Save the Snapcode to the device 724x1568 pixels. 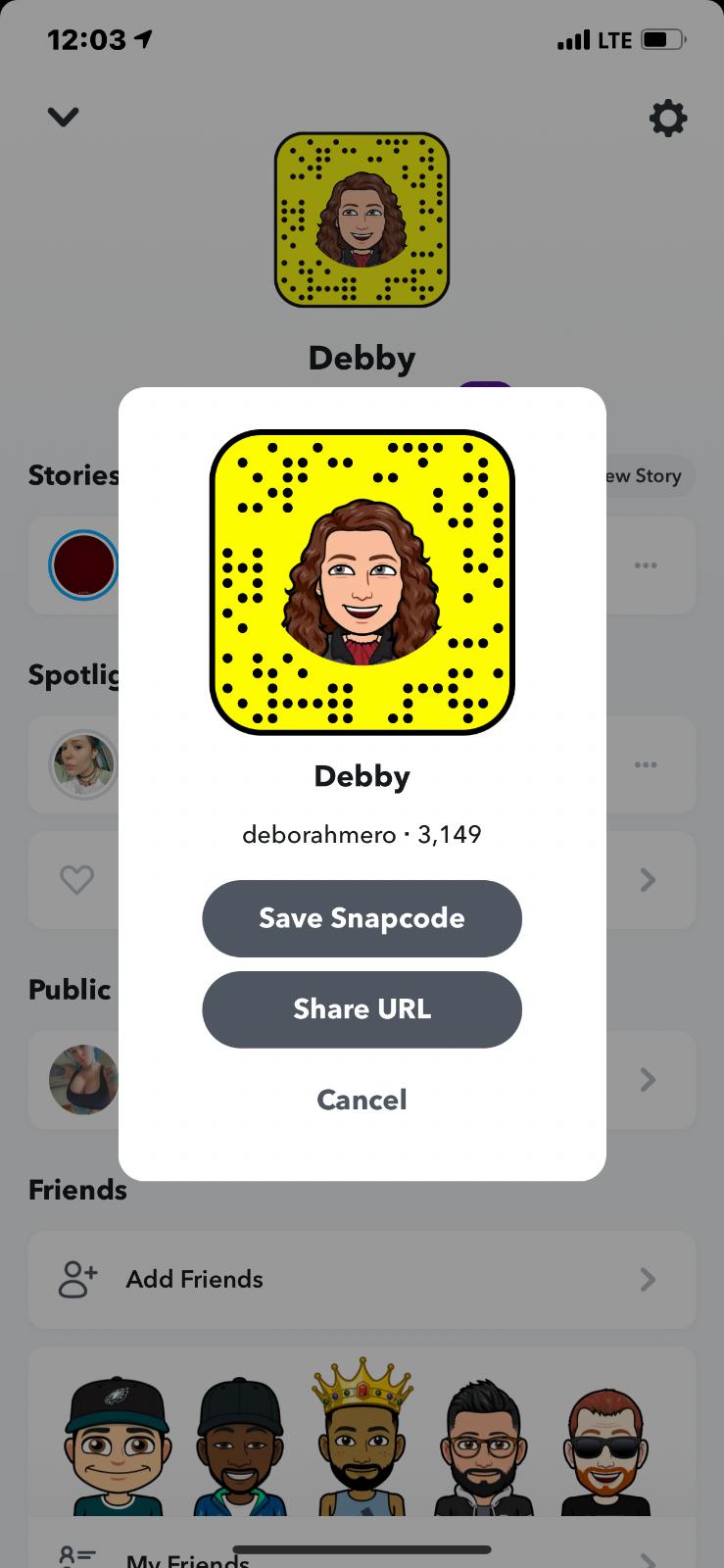coord(362,918)
